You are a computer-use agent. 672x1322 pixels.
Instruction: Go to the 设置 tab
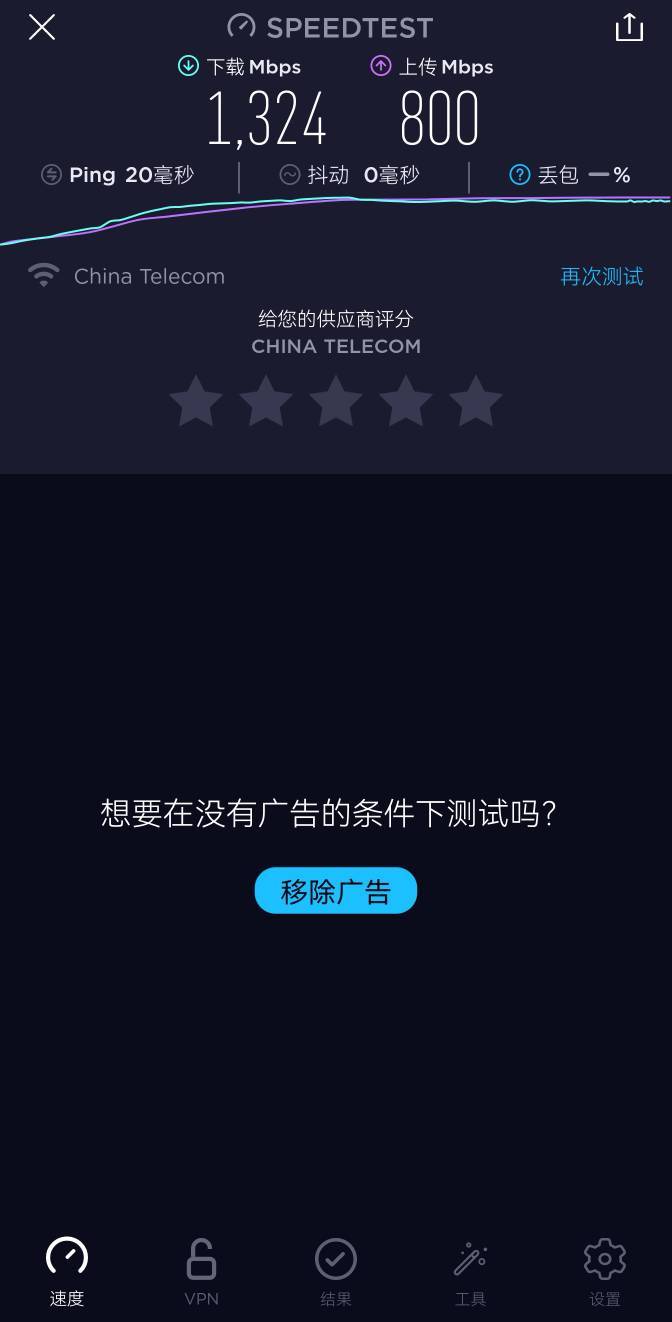[605, 1272]
